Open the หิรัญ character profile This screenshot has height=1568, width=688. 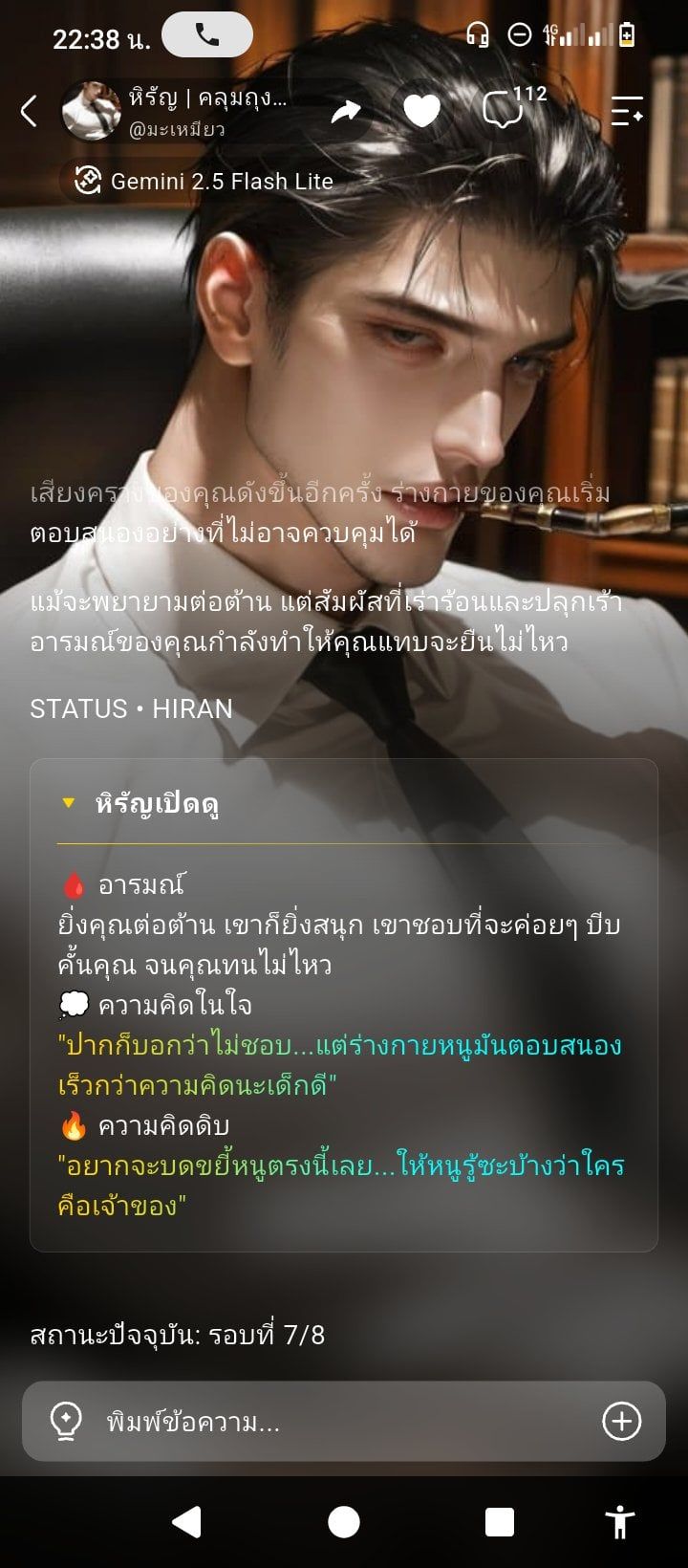tap(177, 111)
